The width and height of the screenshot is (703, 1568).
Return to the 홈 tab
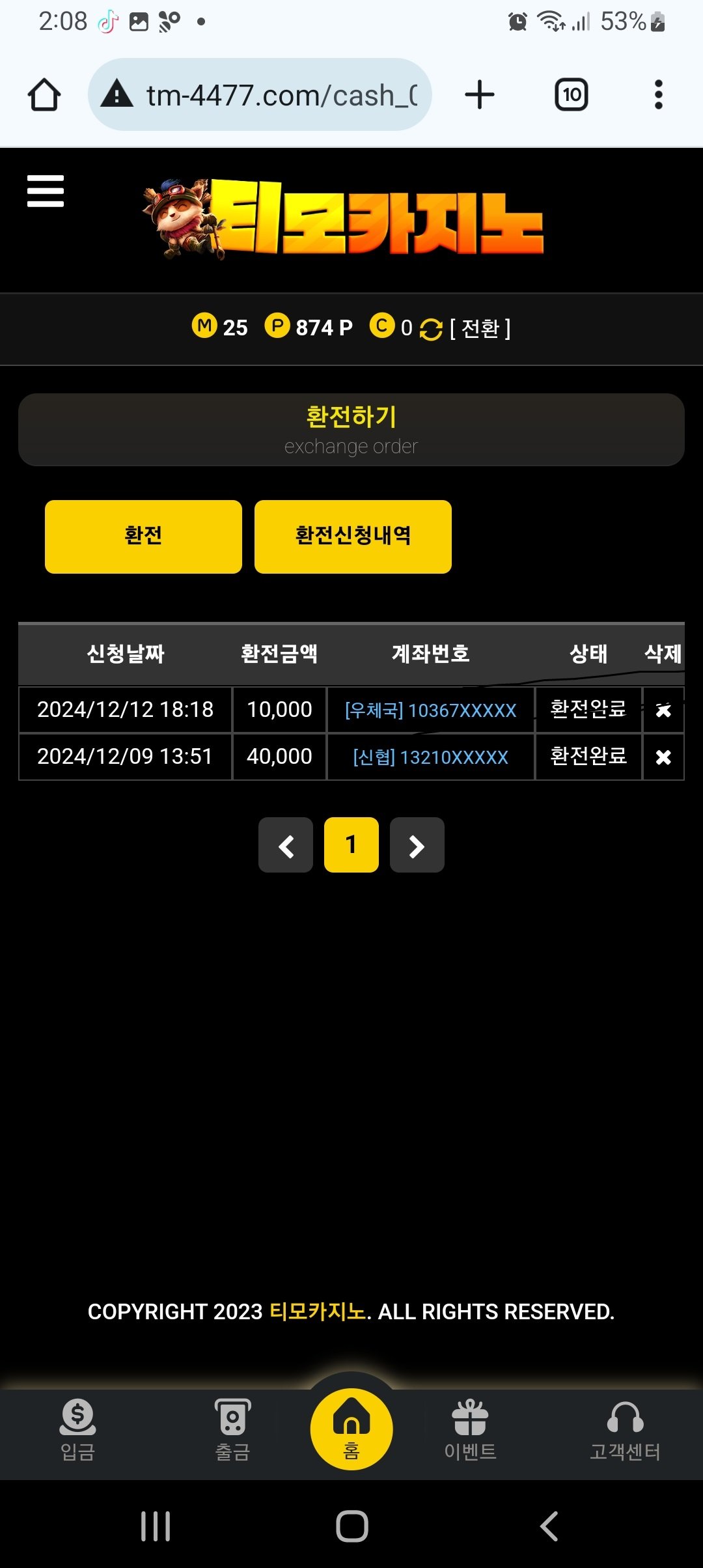click(x=351, y=1429)
